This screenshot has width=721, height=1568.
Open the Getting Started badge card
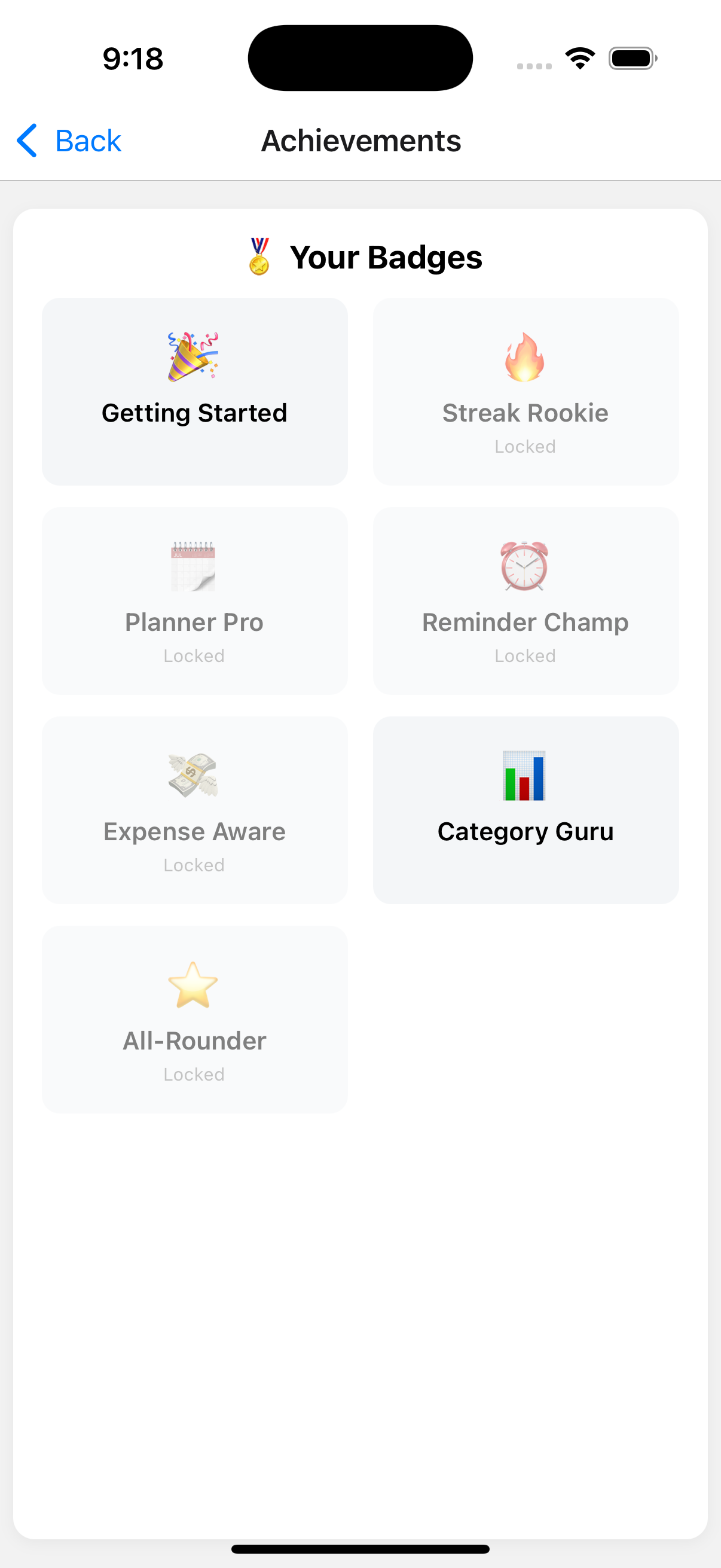(x=194, y=390)
